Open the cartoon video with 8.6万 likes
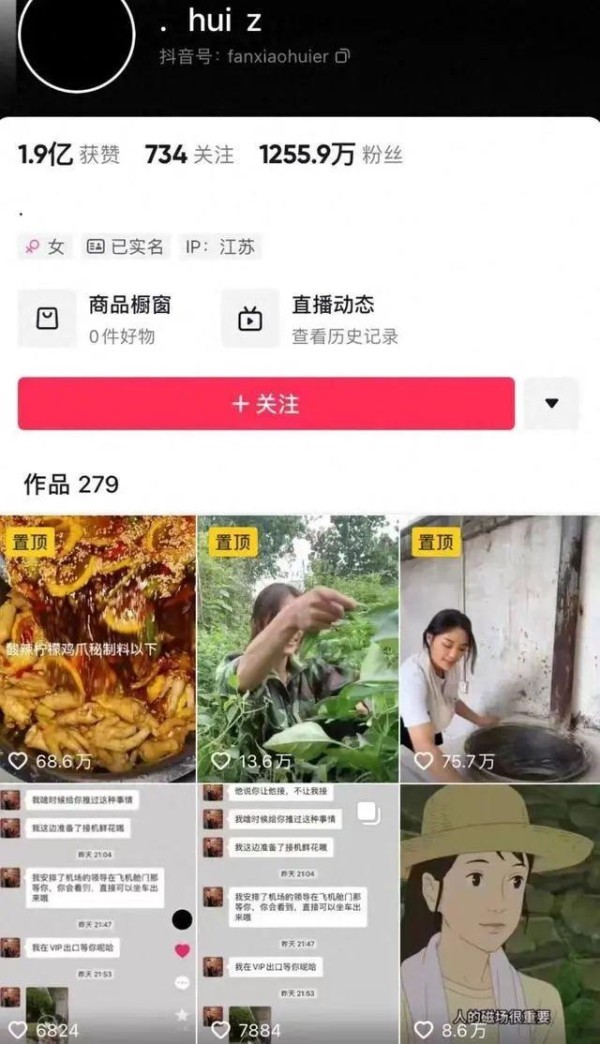This screenshot has height=1044, width=600. pyautogui.click(x=500, y=914)
